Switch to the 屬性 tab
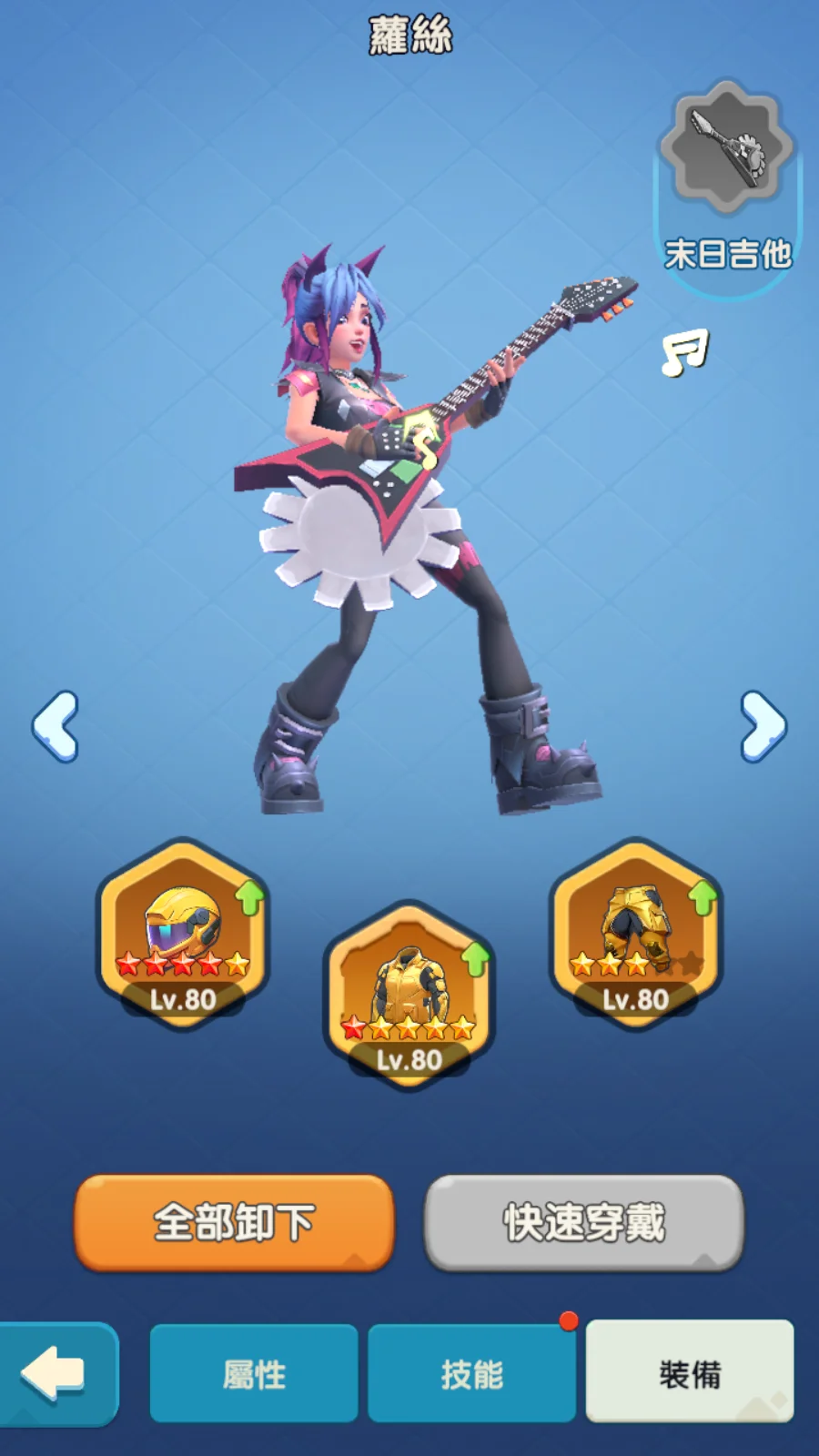 254,1373
